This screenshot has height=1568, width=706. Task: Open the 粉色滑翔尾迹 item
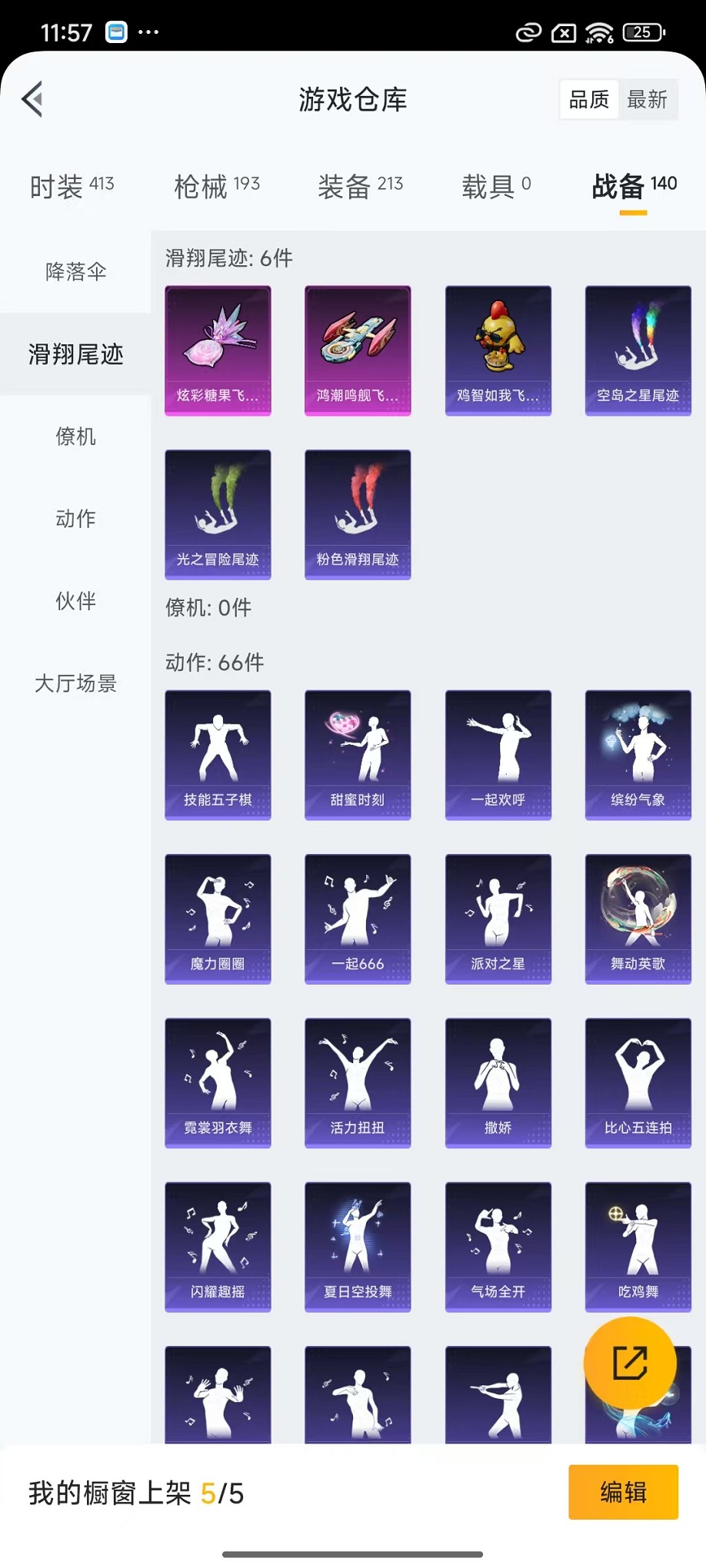(358, 514)
